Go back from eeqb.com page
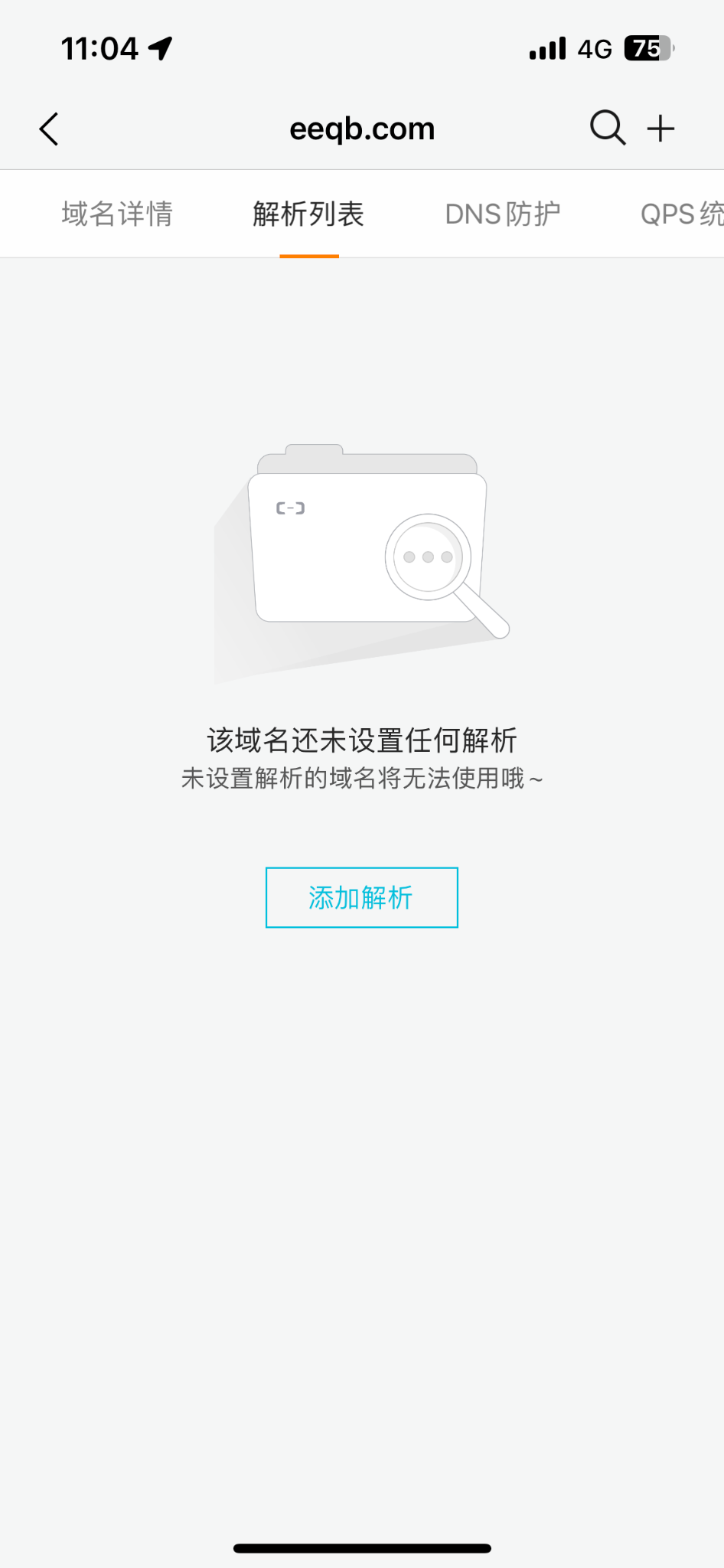Screen dimensions: 724x1568 pyautogui.click(x=49, y=129)
